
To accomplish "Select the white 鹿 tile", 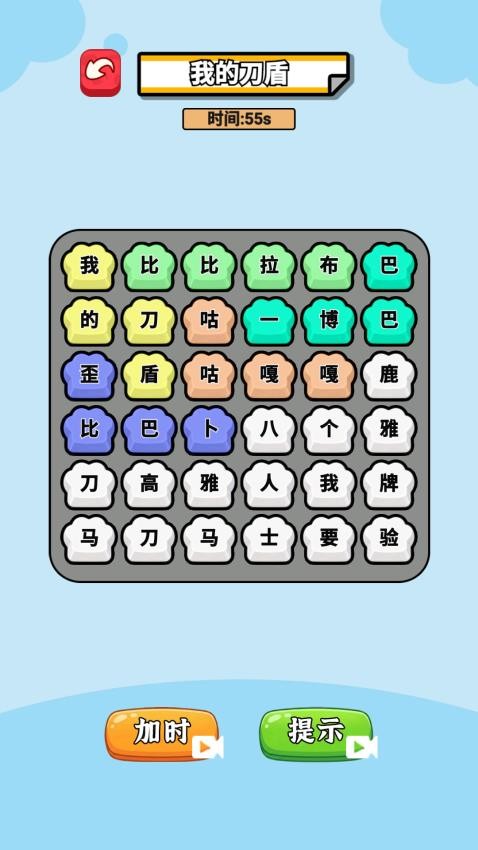I will [389, 376].
